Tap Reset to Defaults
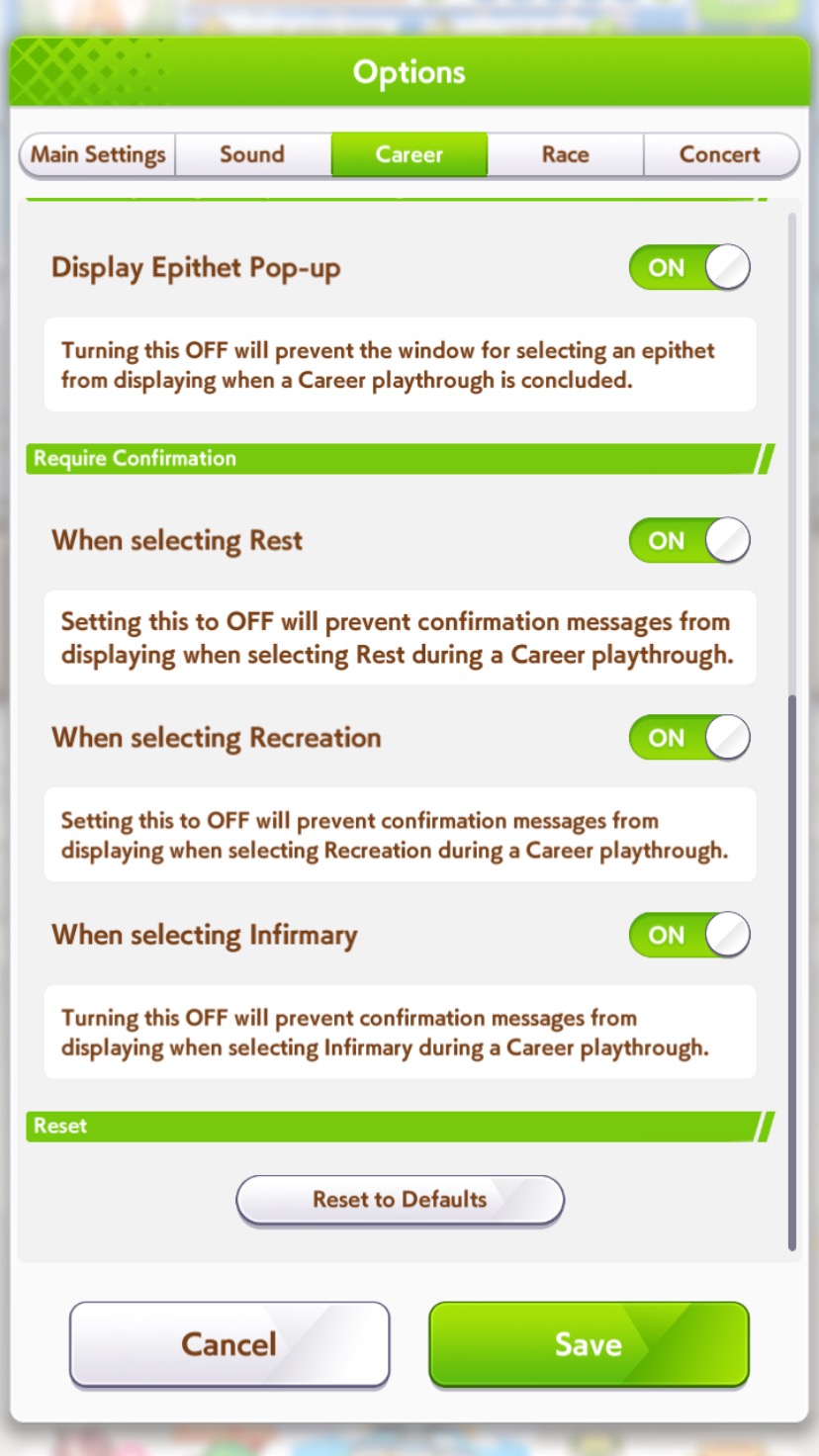Image resolution: width=819 pixels, height=1456 pixels. (400, 1200)
